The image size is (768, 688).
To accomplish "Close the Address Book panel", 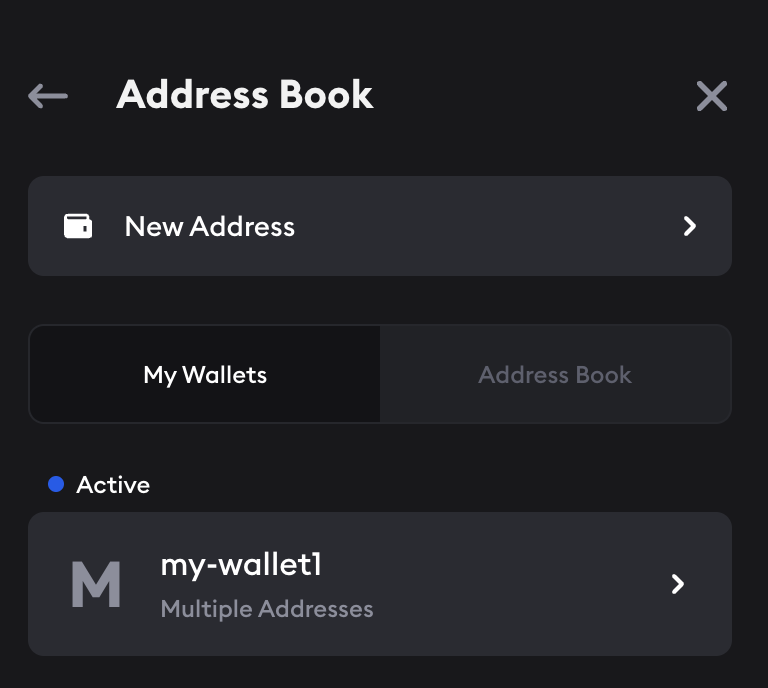I will [x=711, y=96].
